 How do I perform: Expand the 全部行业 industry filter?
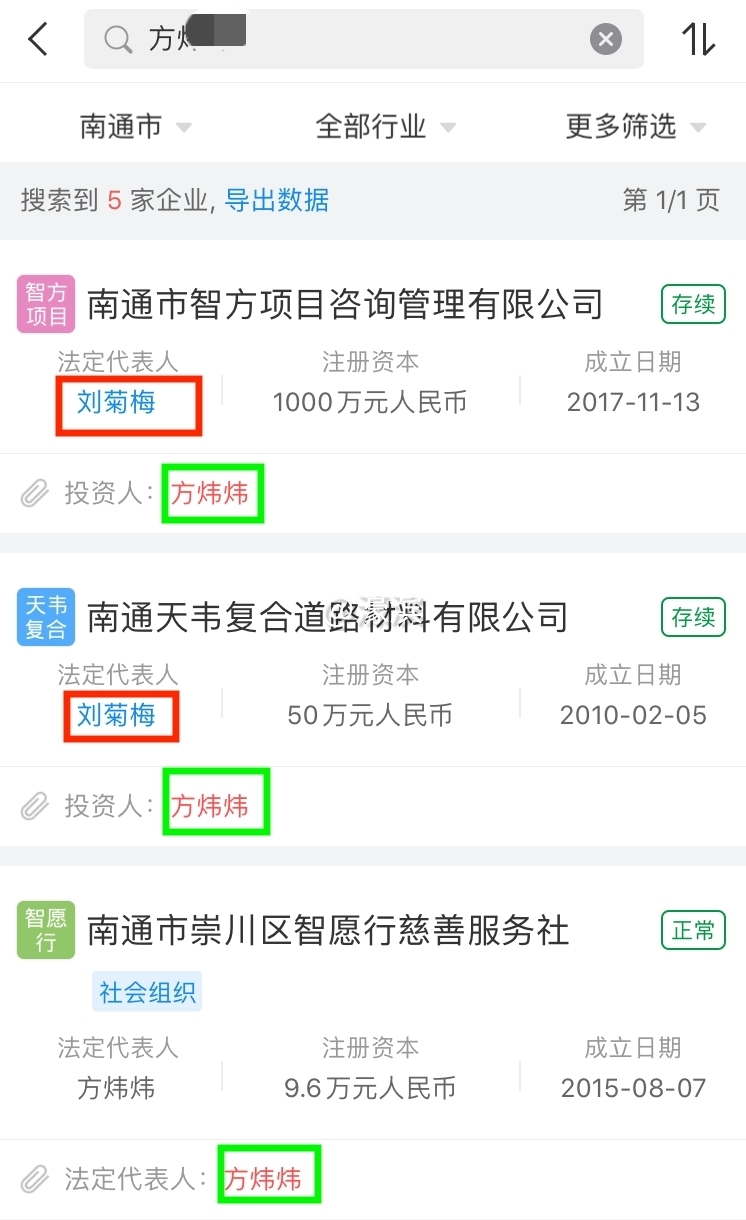[x=385, y=127]
